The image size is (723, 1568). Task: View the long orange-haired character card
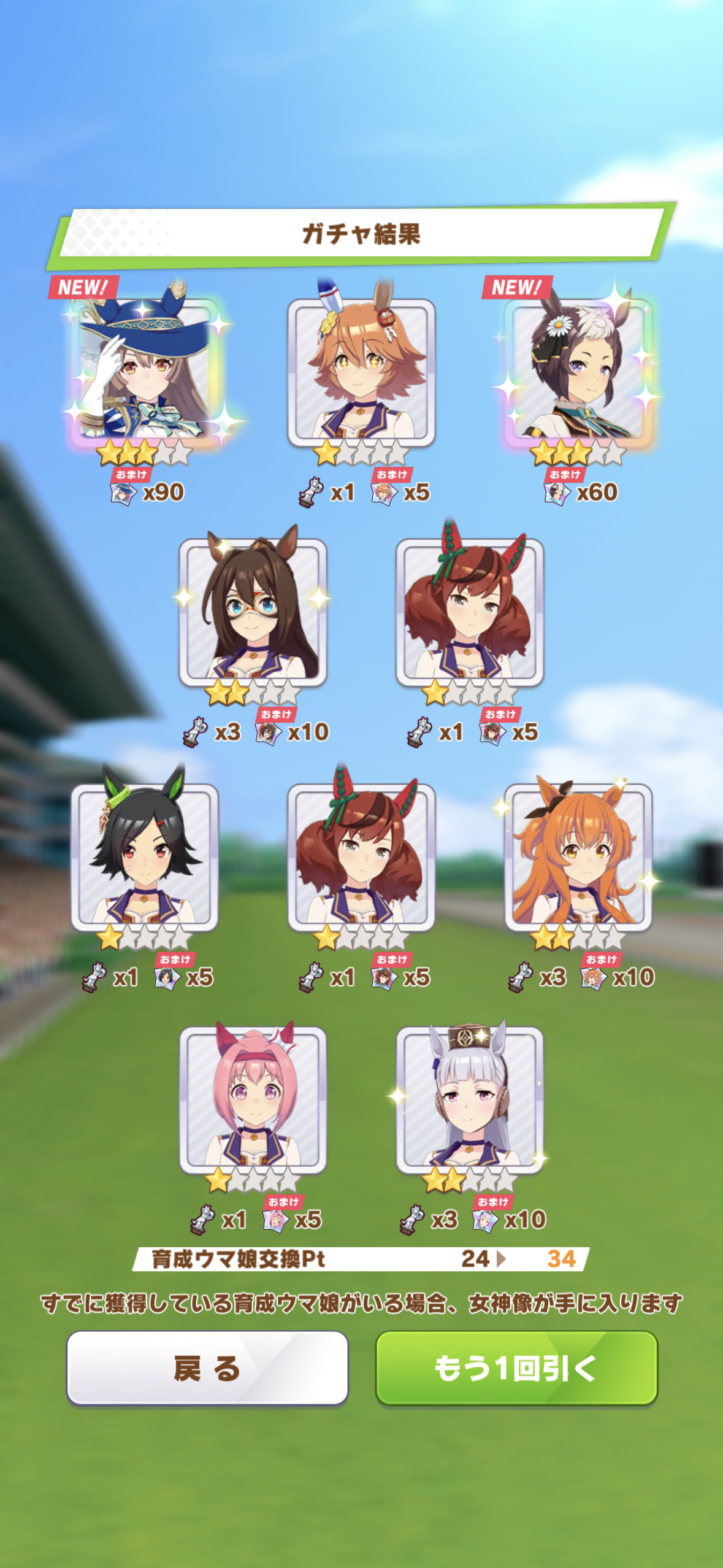(x=578, y=857)
